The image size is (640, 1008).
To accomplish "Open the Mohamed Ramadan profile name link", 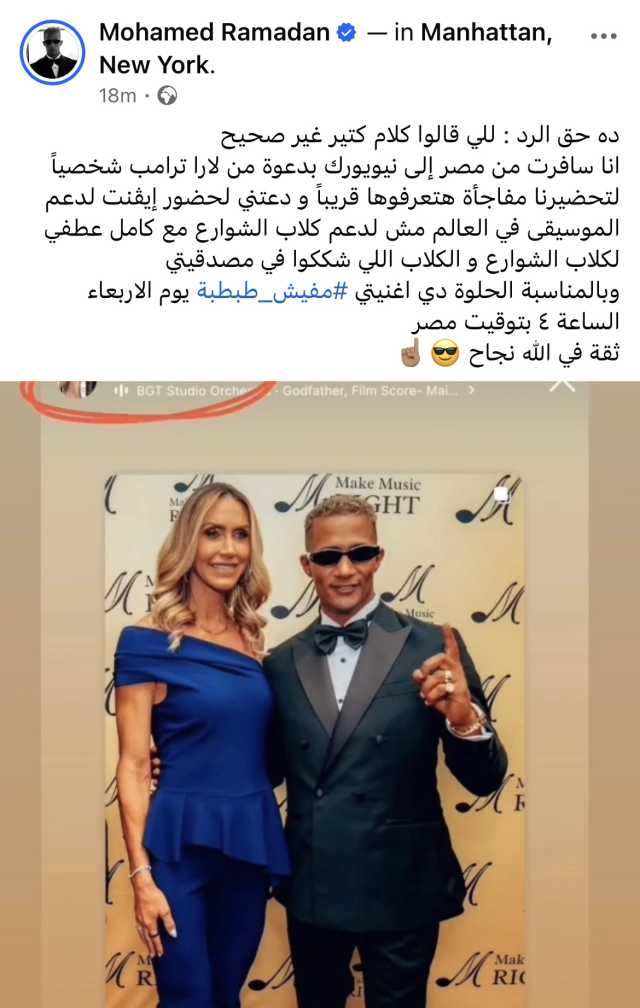I will point(213,33).
